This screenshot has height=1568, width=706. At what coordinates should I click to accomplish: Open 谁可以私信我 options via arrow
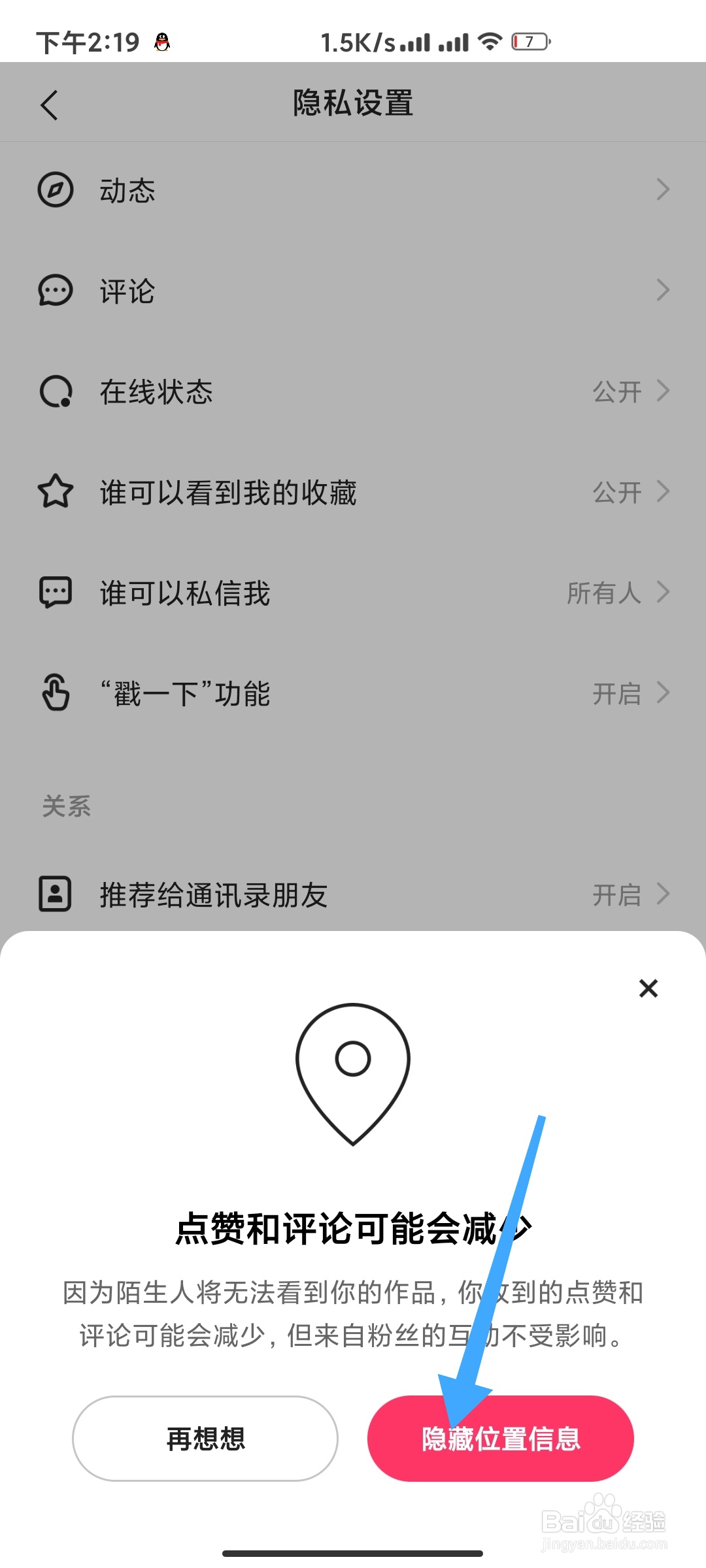664,593
